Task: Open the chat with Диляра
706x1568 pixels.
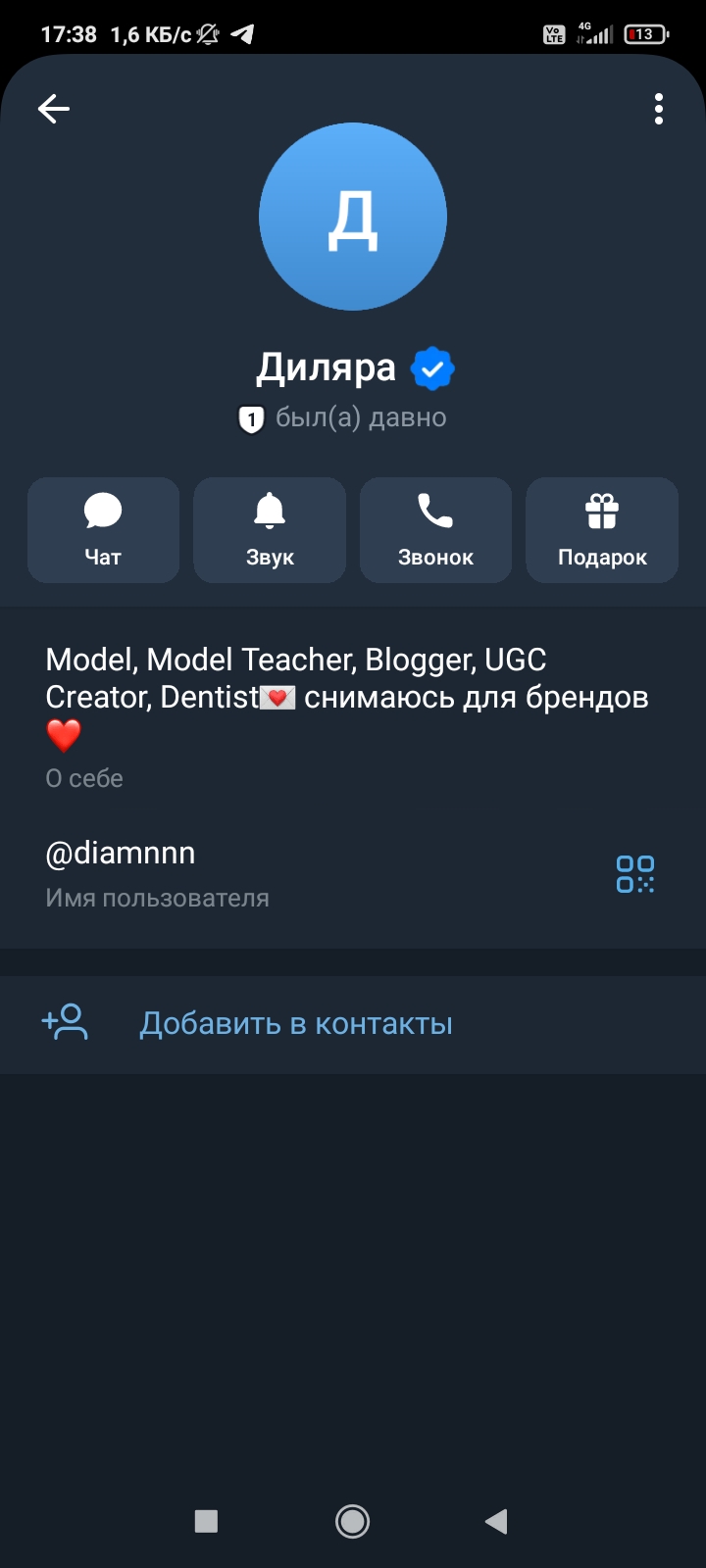Action: coord(103,530)
